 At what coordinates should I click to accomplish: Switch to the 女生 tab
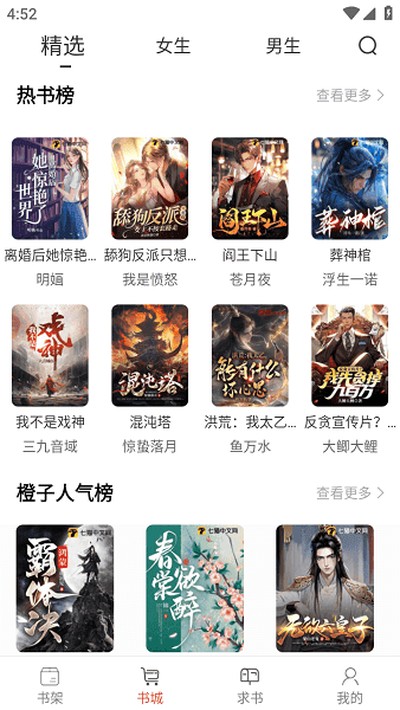[x=173, y=46]
